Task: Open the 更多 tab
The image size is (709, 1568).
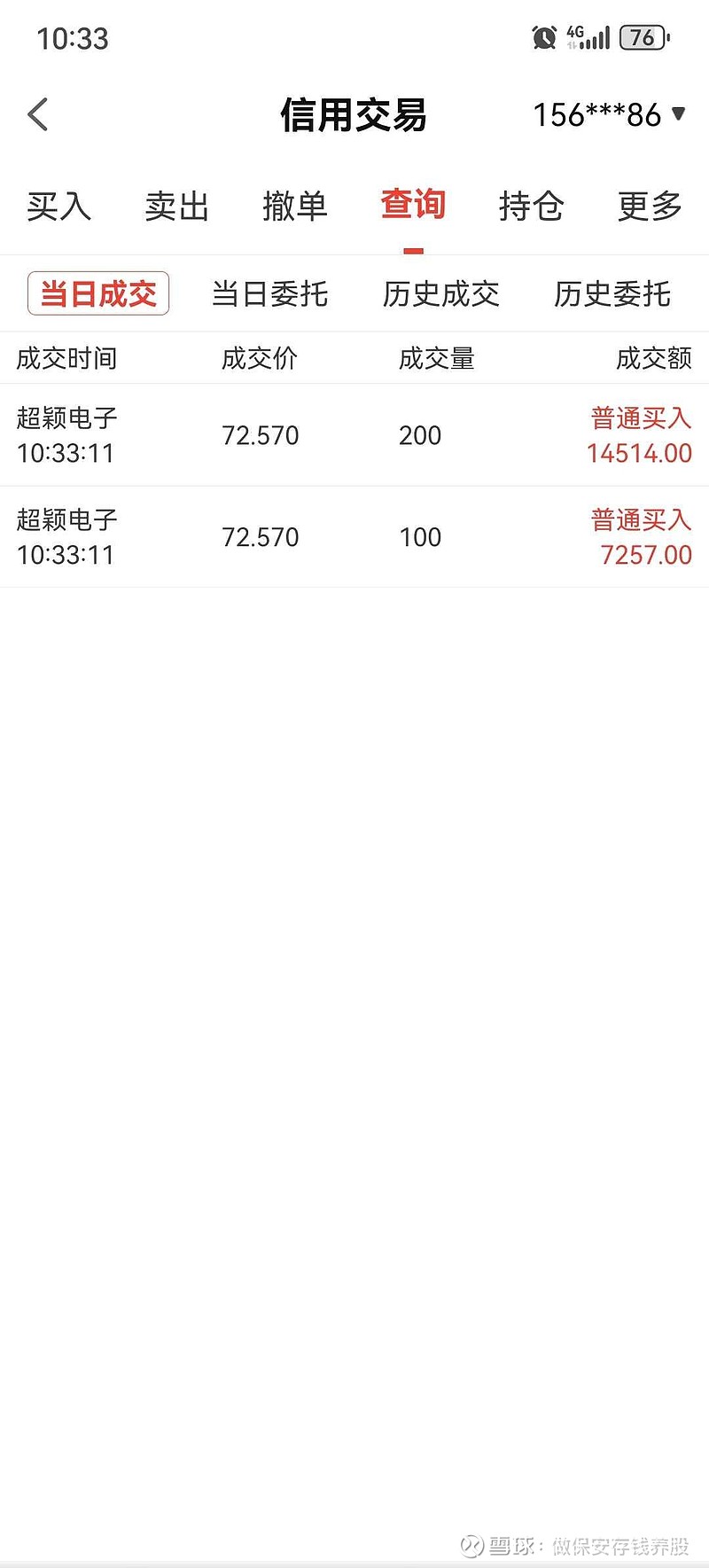Action: [x=650, y=207]
